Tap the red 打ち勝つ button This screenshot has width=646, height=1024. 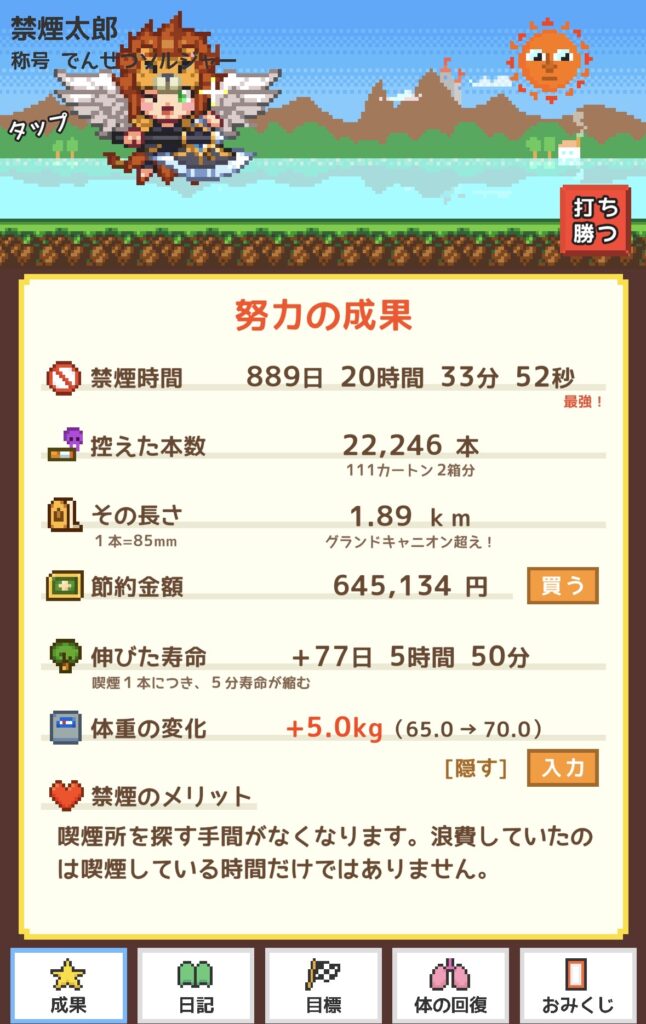tap(595, 221)
